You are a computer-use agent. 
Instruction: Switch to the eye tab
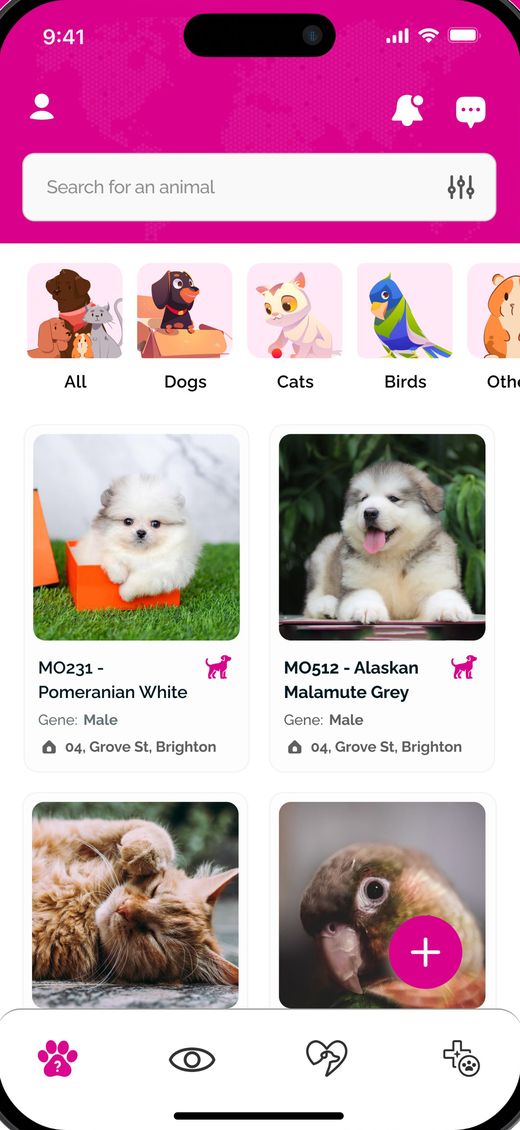pos(192,1059)
